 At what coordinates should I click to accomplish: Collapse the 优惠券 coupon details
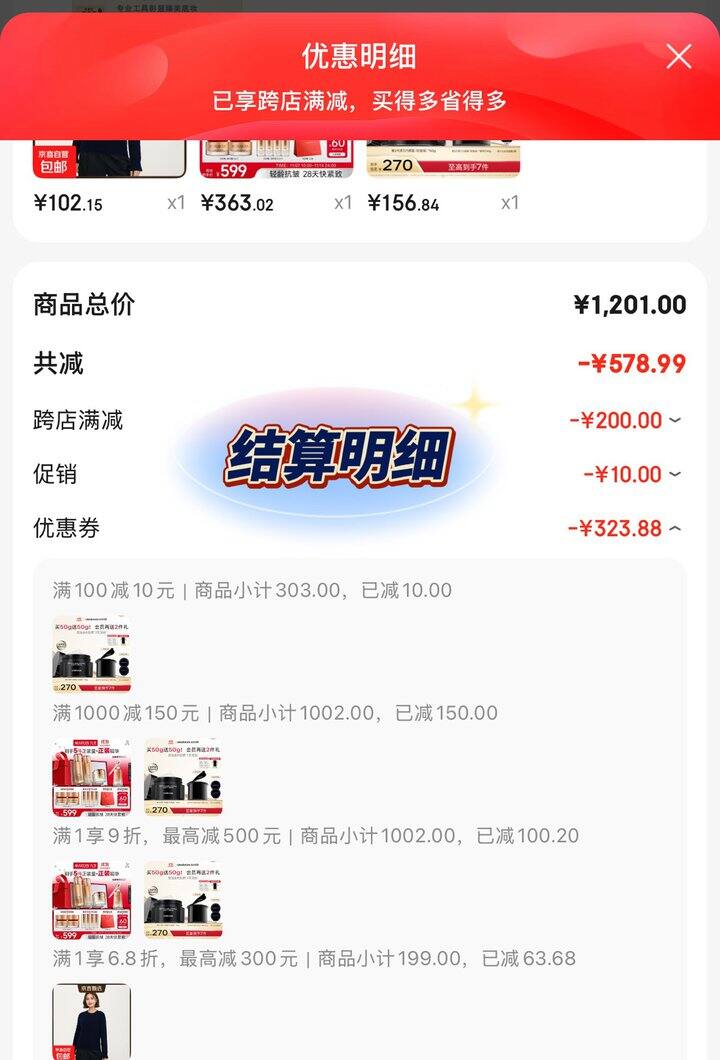675,528
